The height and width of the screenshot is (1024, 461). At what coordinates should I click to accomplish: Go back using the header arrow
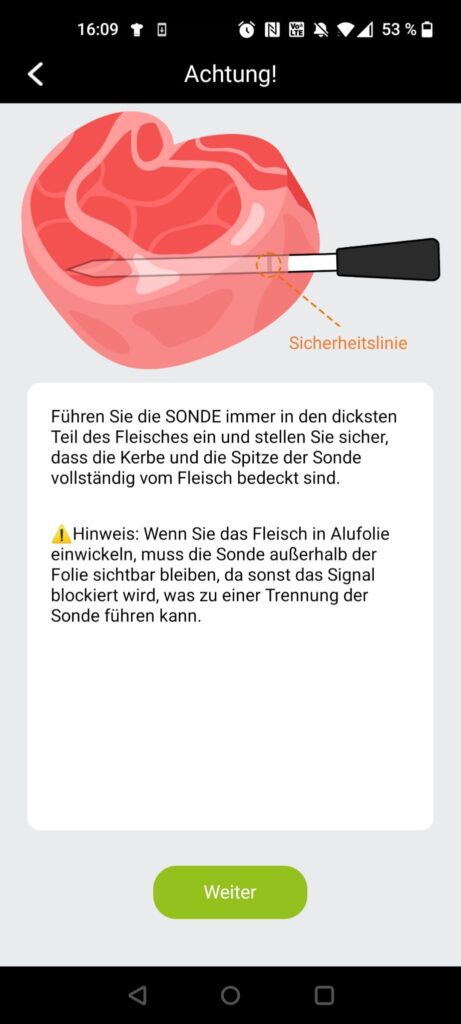(35, 74)
